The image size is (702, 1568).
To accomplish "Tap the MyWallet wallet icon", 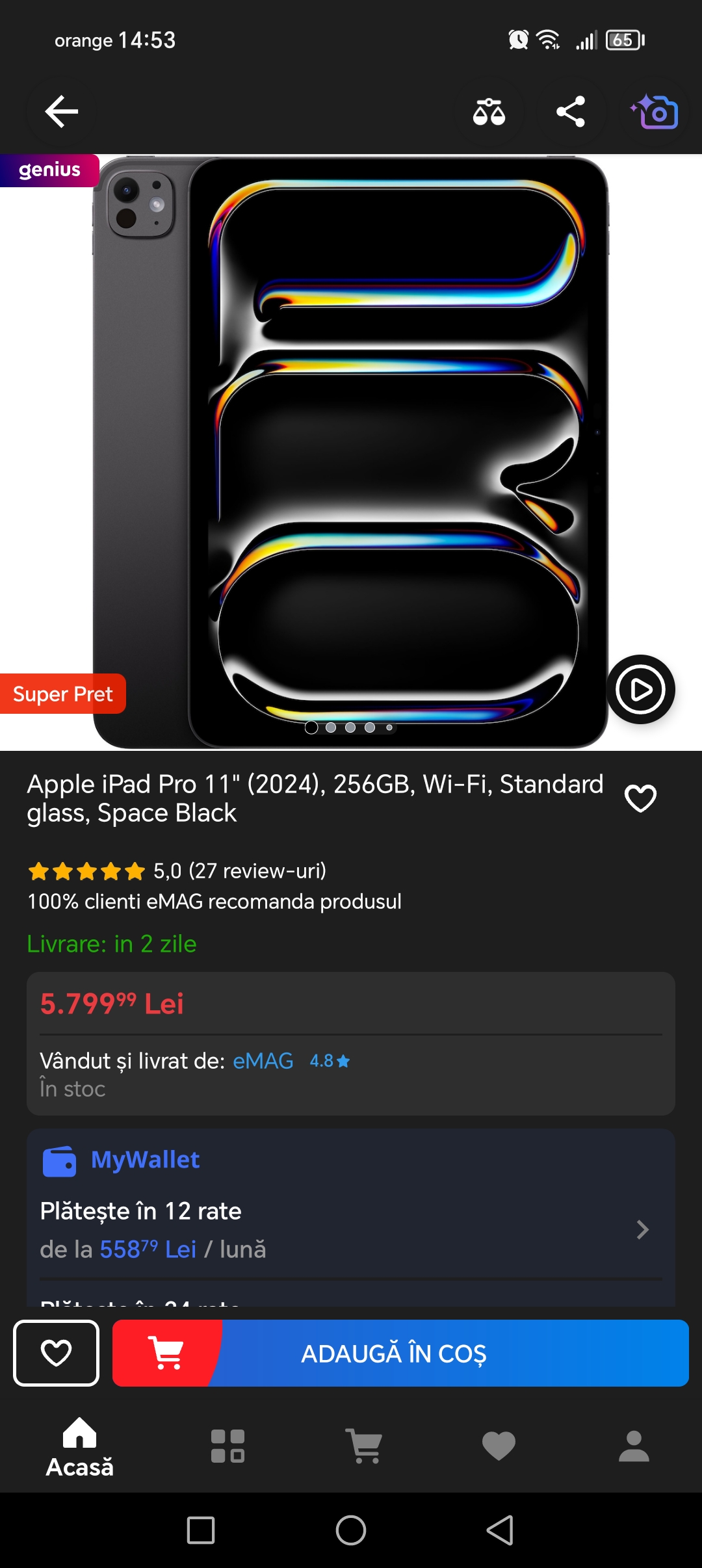I will 60,1161.
